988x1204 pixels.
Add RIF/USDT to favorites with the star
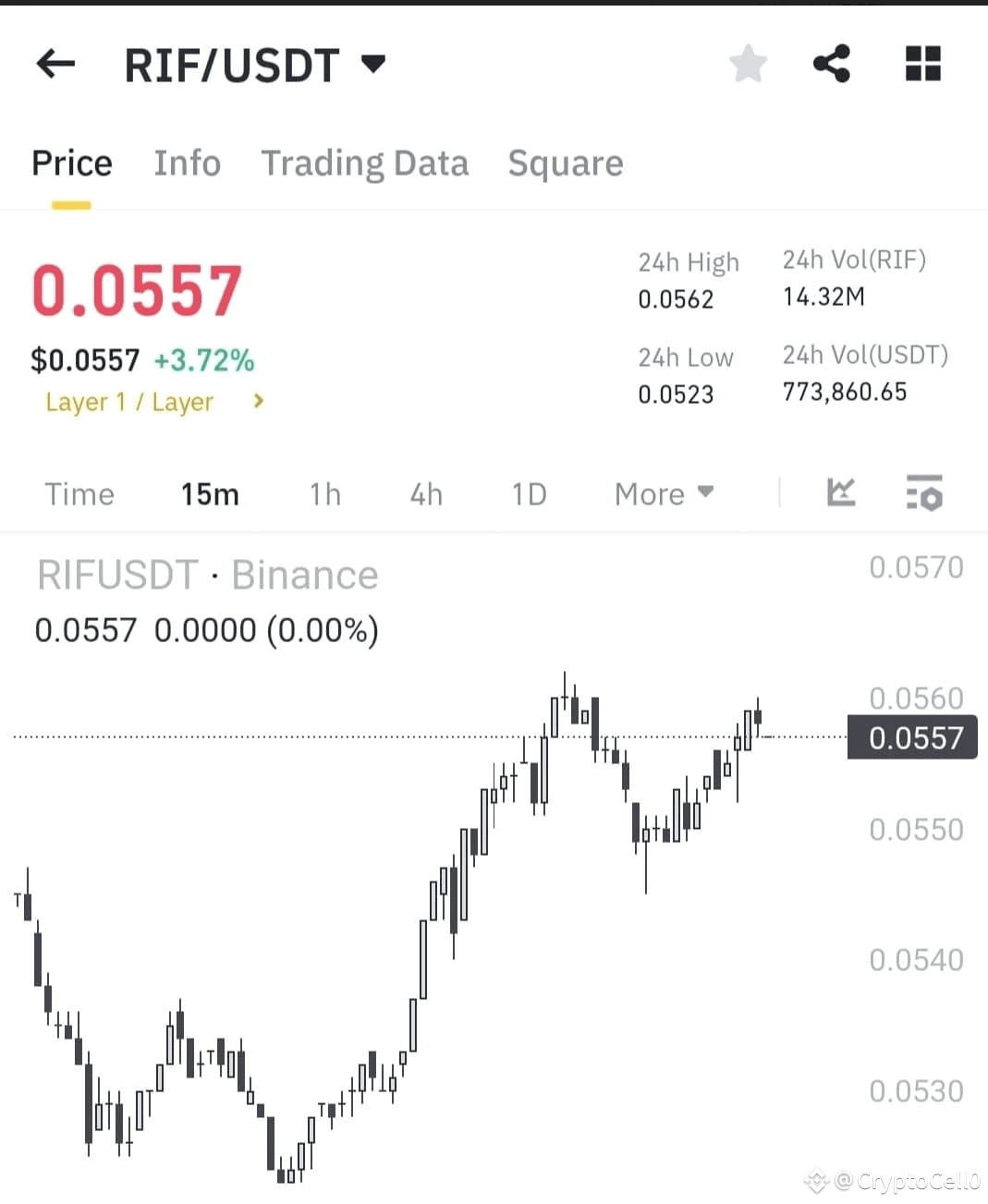[x=748, y=64]
